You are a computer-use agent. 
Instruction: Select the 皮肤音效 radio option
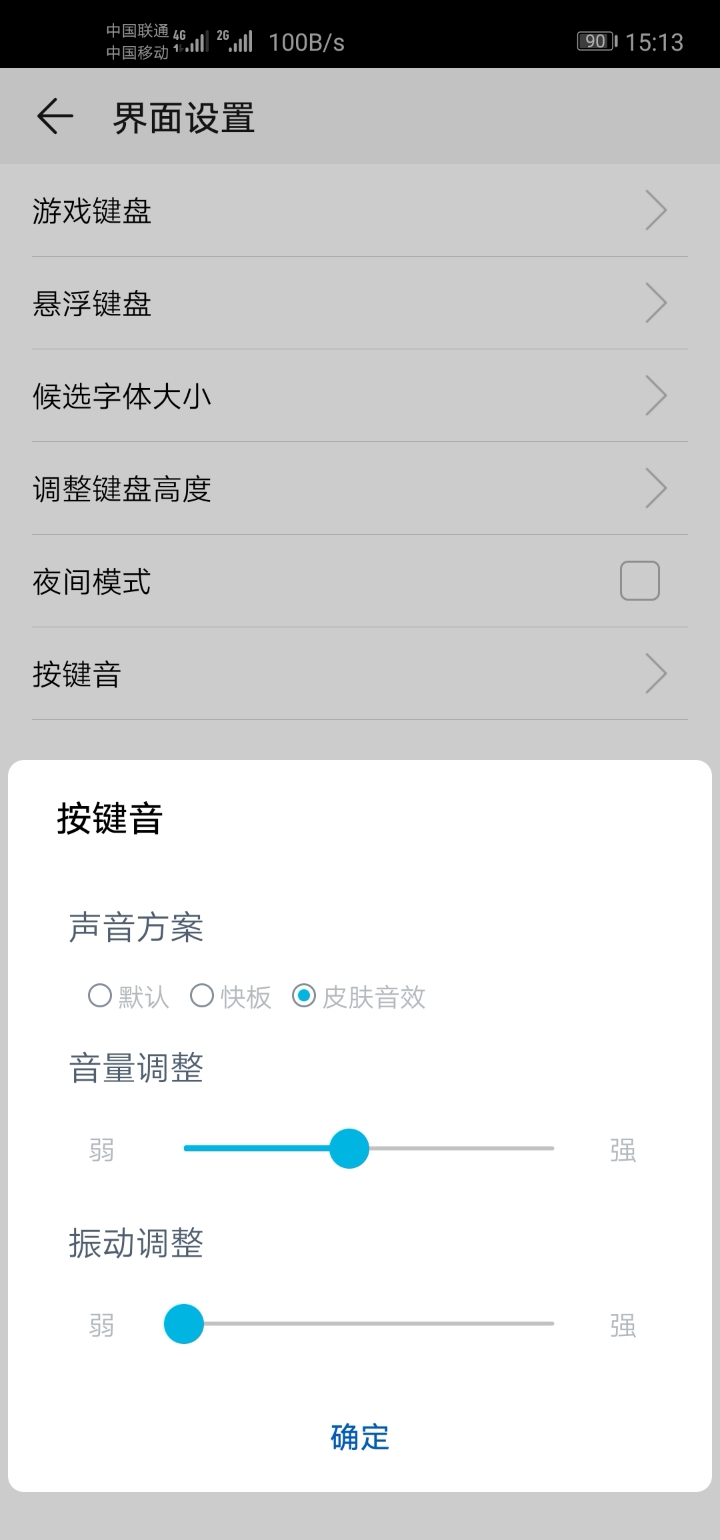(358, 996)
